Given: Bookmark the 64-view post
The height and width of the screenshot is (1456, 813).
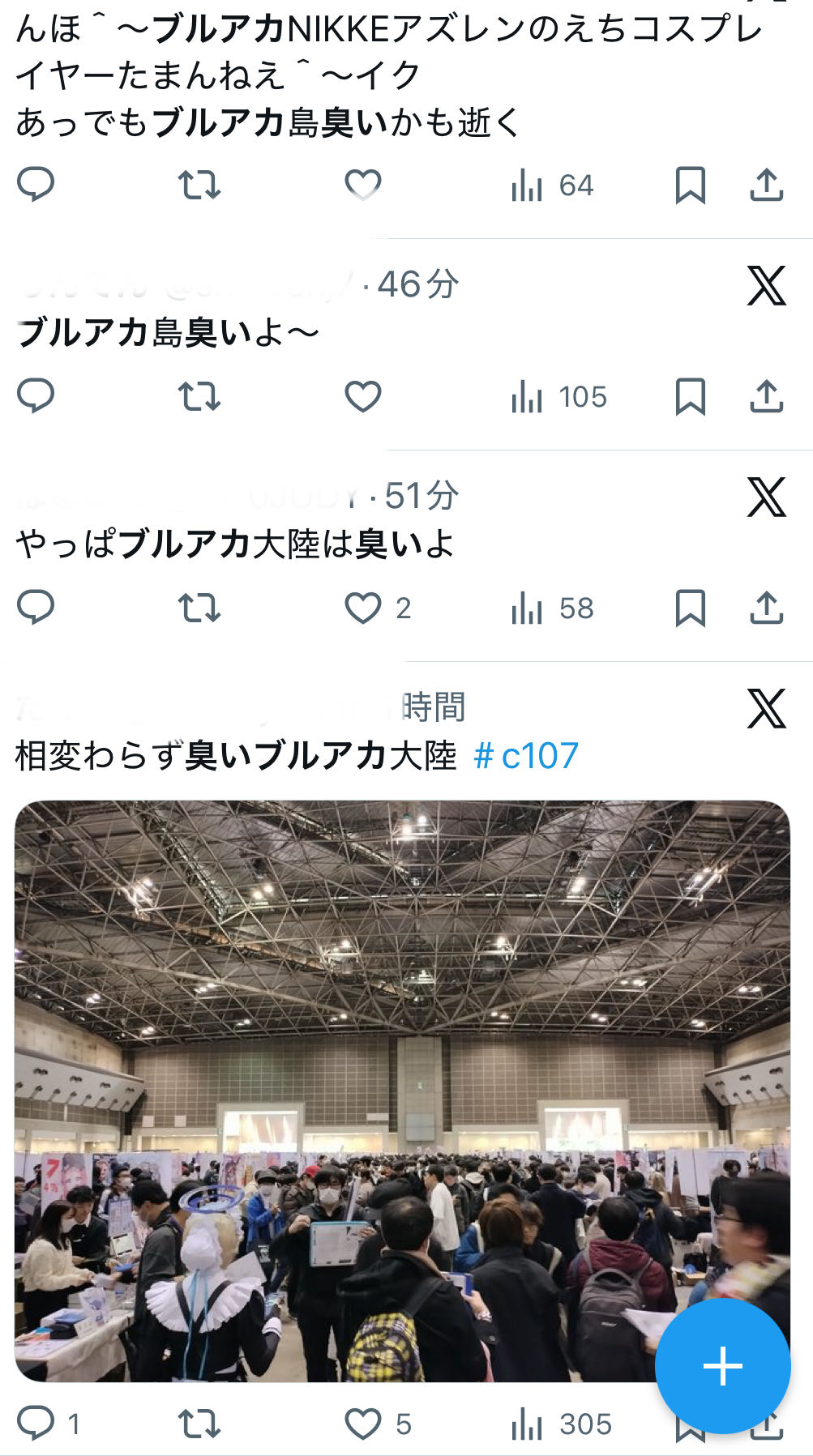Looking at the screenshot, I should coord(690,185).
